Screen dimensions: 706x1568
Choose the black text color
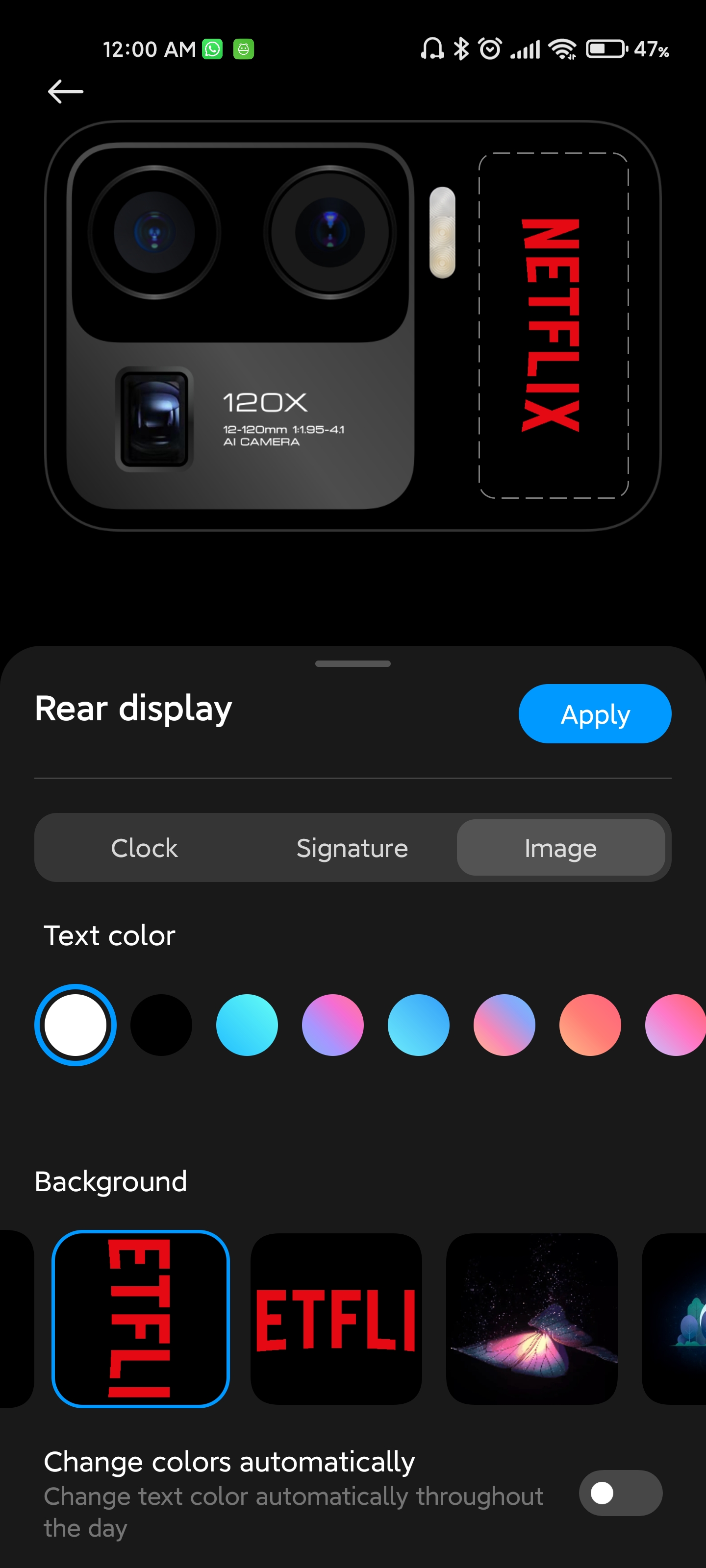161,1025
